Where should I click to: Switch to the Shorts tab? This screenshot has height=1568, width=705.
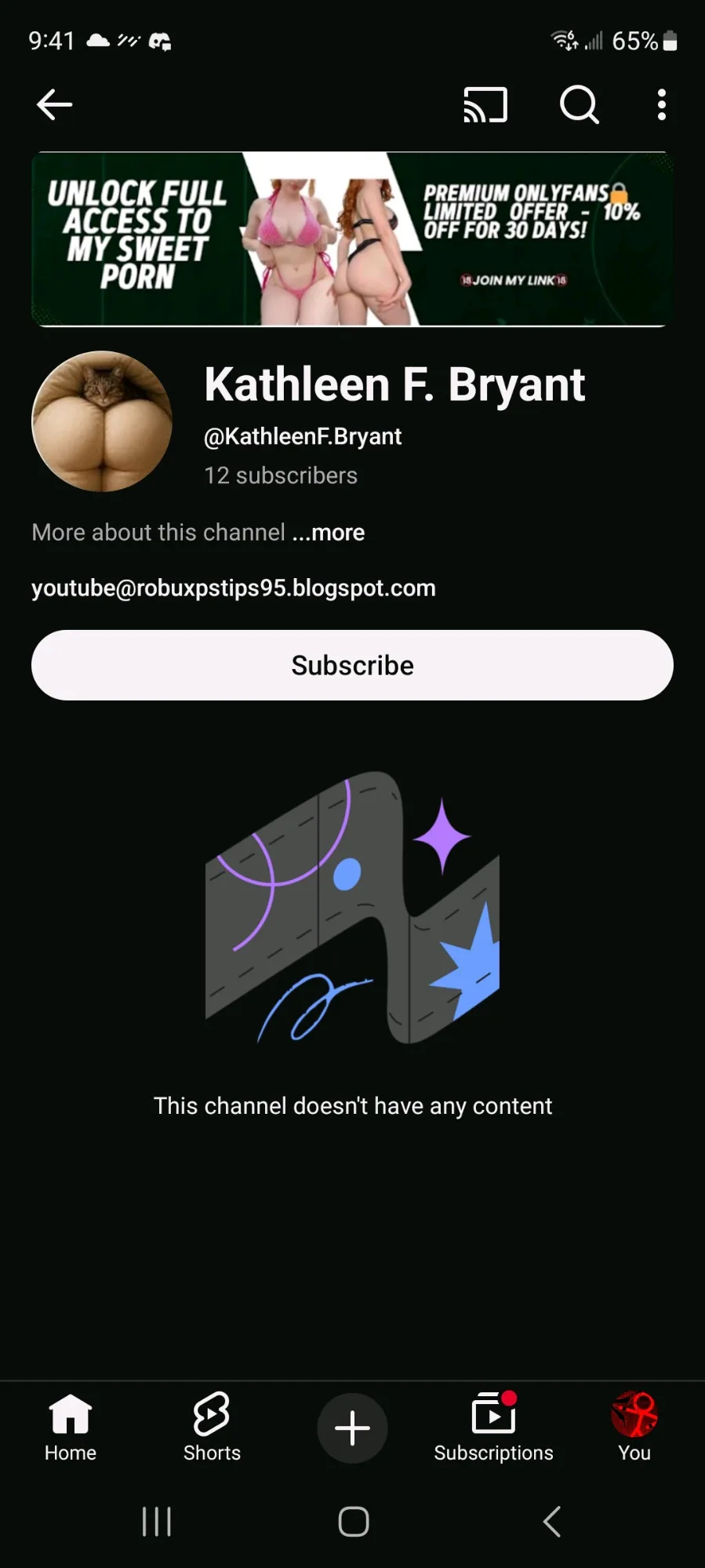pyautogui.click(x=212, y=1428)
